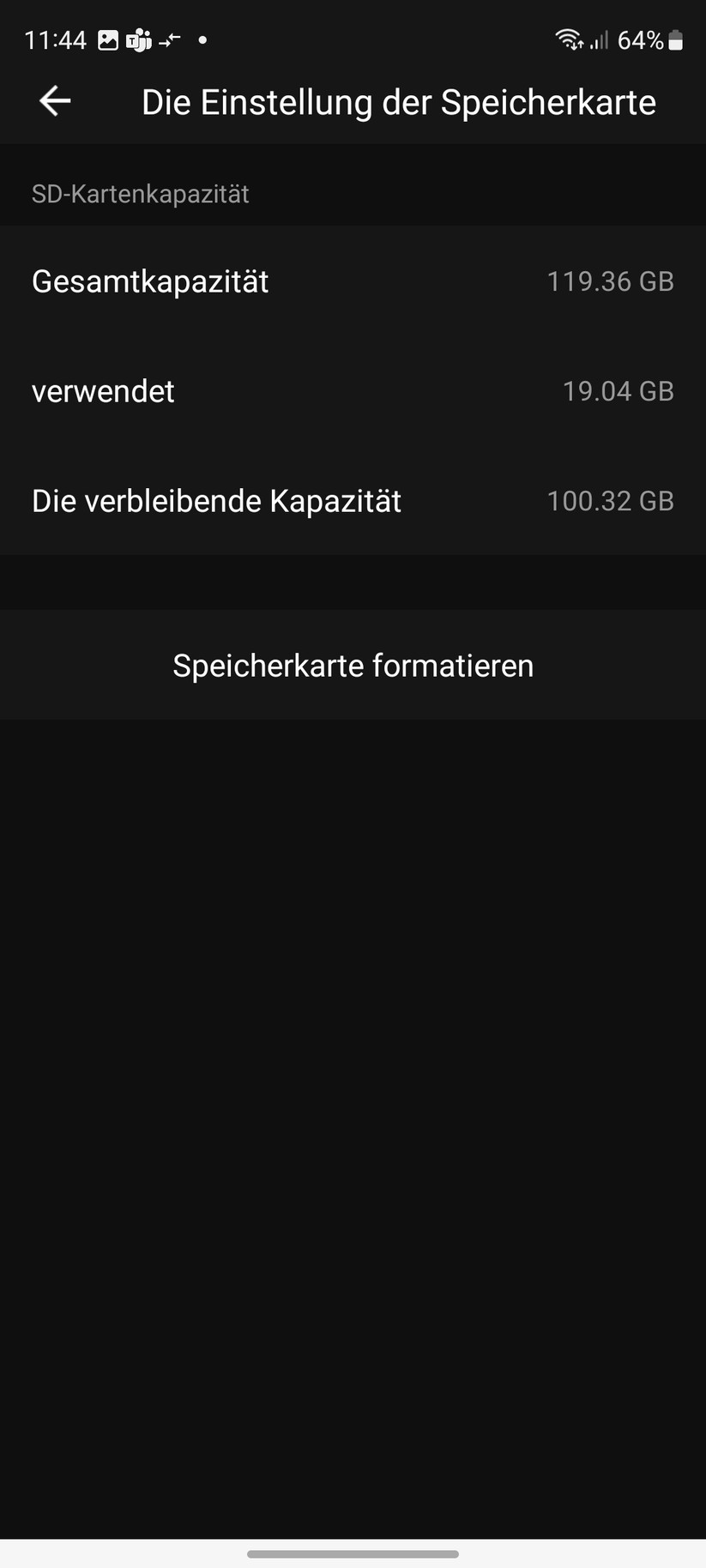This screenshot has height=1568, width=706.
Task: Tap the 119.36 GB capacity value
Action: pyautogui.click(x=611, y=281)
